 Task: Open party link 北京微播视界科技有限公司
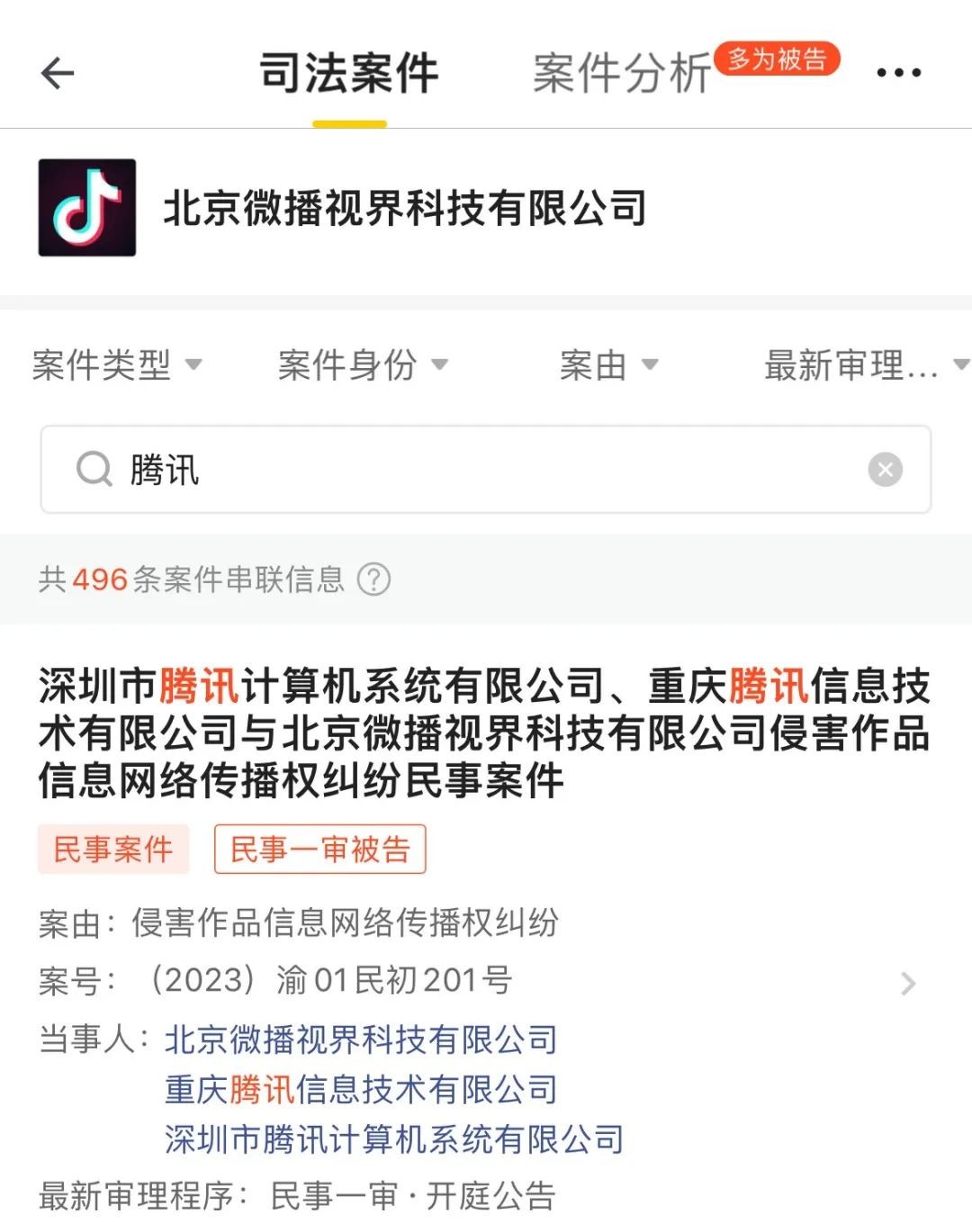coord(361,1039)
